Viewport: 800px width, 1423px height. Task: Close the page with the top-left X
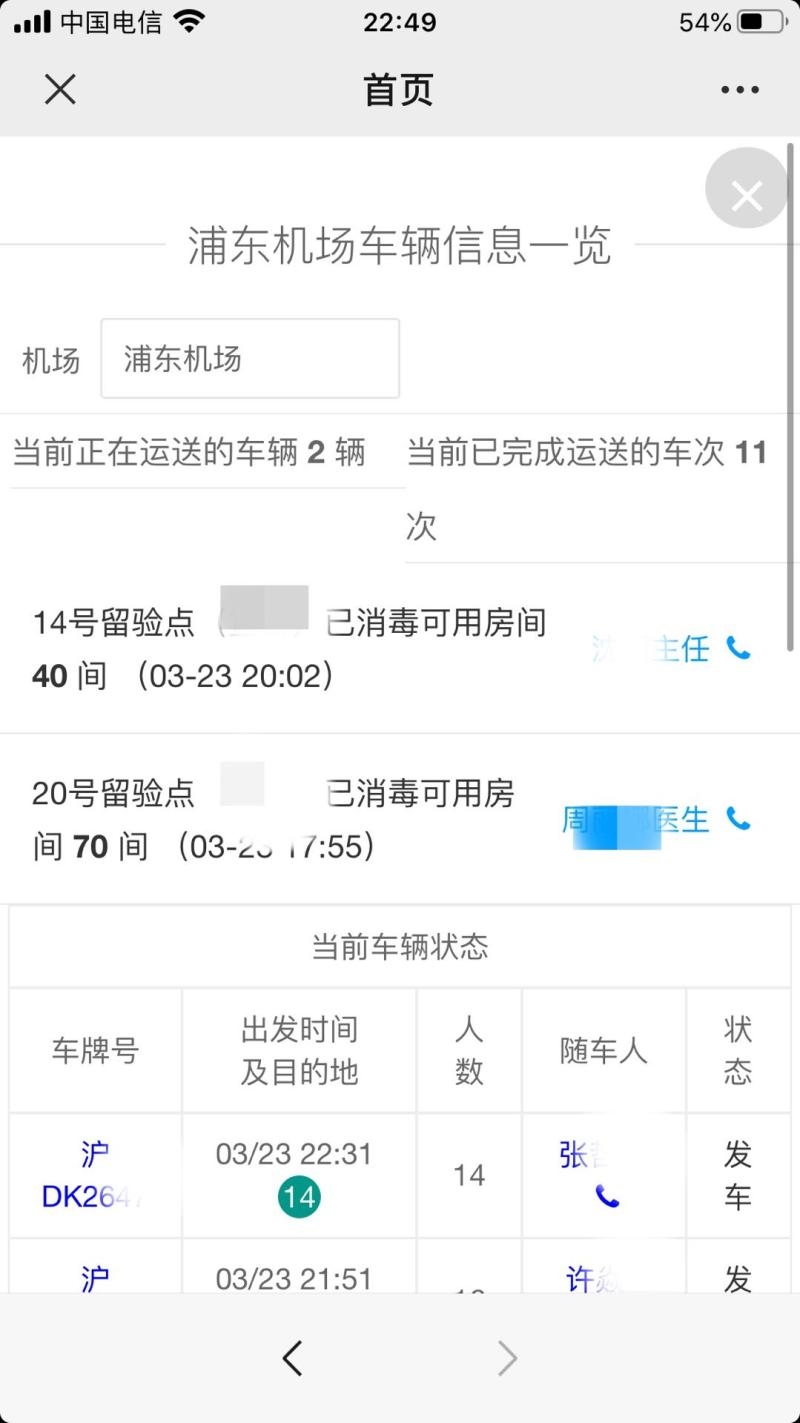click(60, 90)
